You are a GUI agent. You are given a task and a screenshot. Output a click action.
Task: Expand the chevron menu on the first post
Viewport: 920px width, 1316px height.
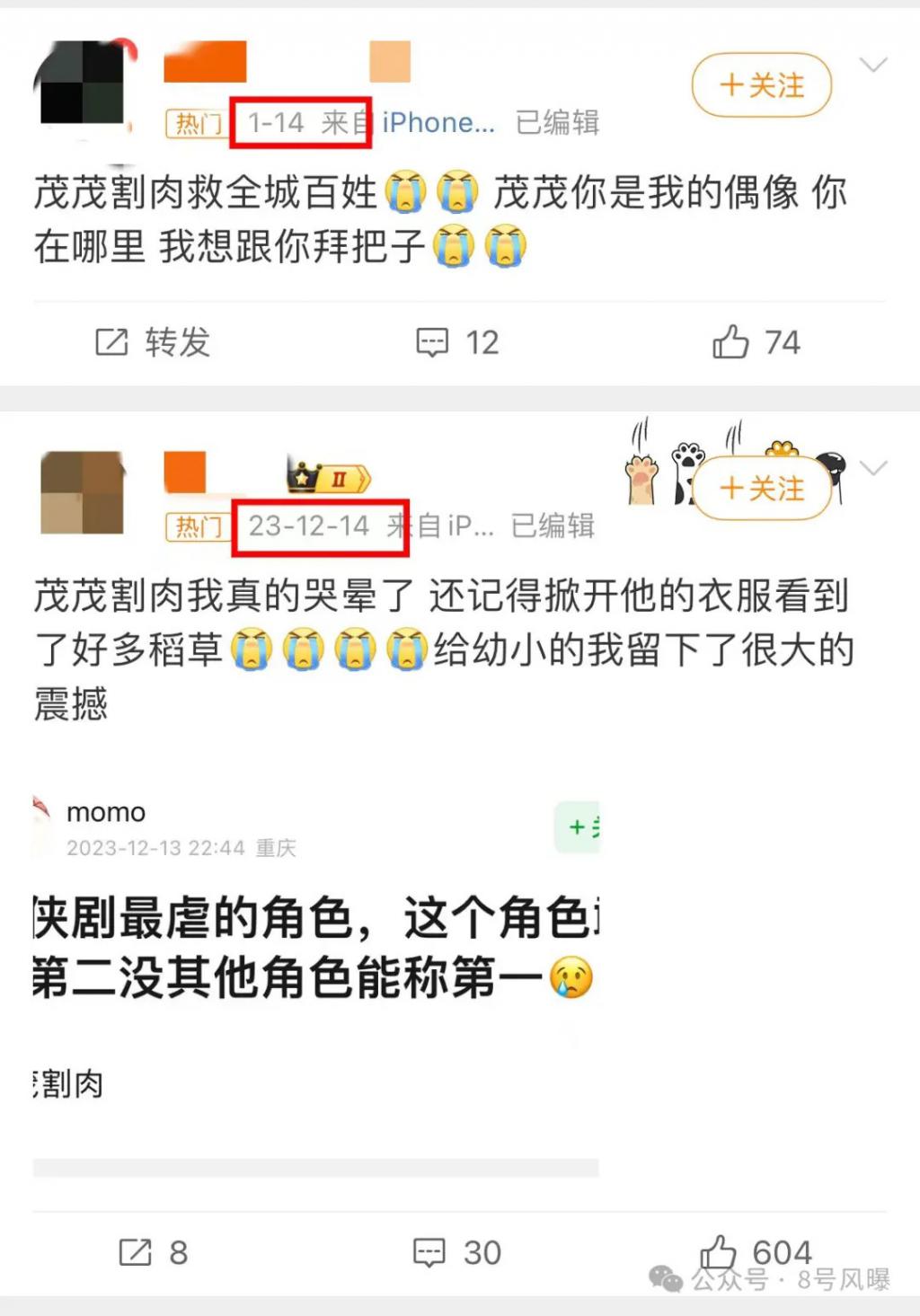pos(873,65)
